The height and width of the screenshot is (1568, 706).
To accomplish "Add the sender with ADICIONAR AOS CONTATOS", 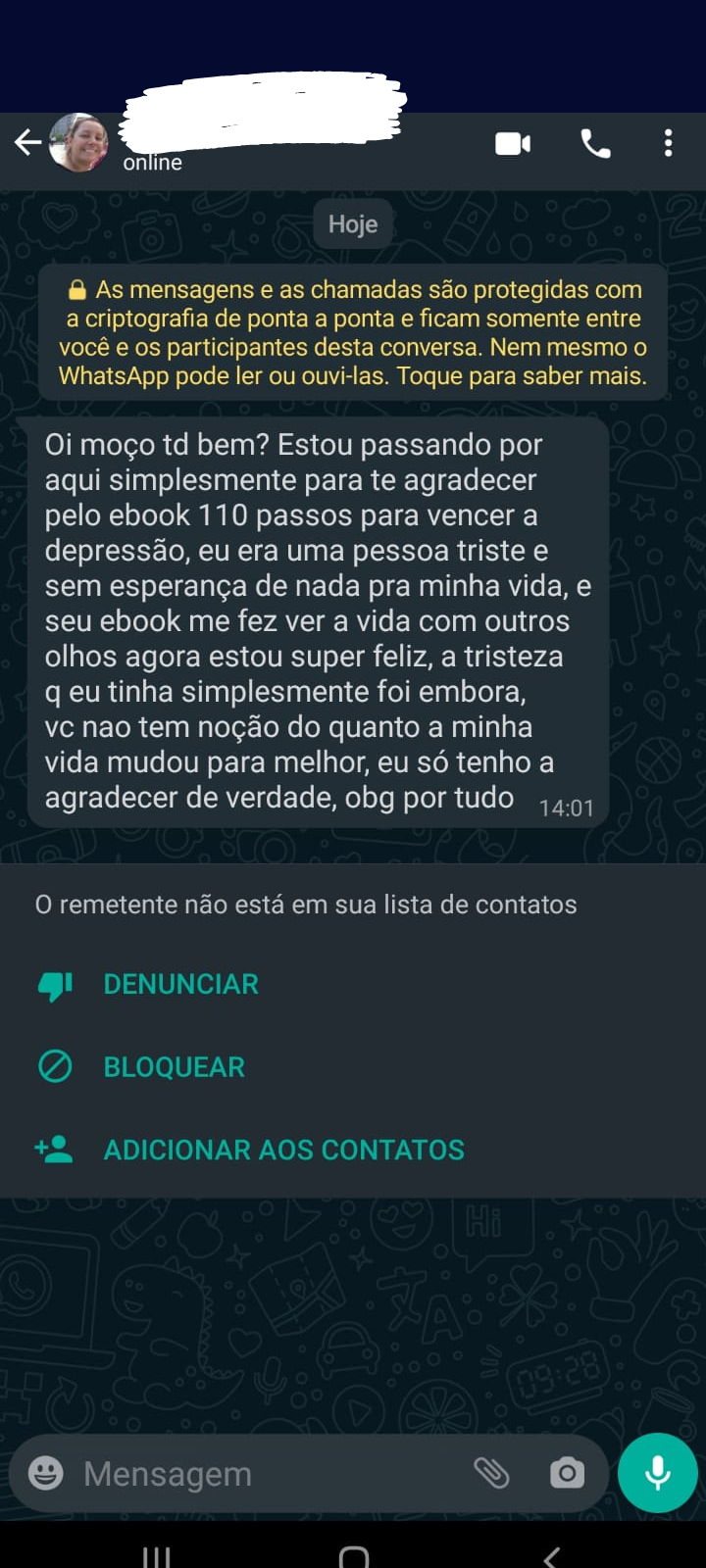I will coord(282,1150).
